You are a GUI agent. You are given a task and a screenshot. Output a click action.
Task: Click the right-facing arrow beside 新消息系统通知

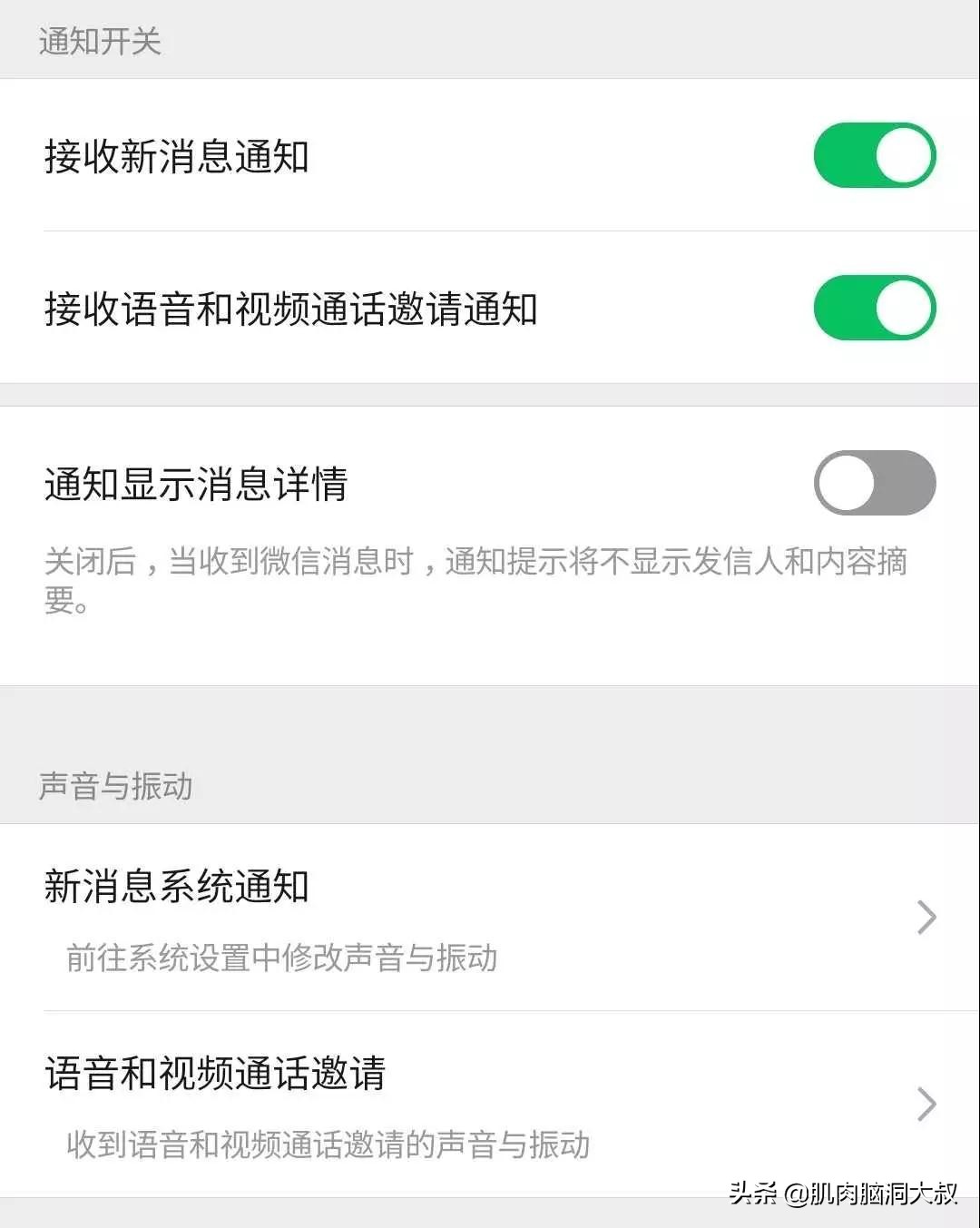pos(926,918)
